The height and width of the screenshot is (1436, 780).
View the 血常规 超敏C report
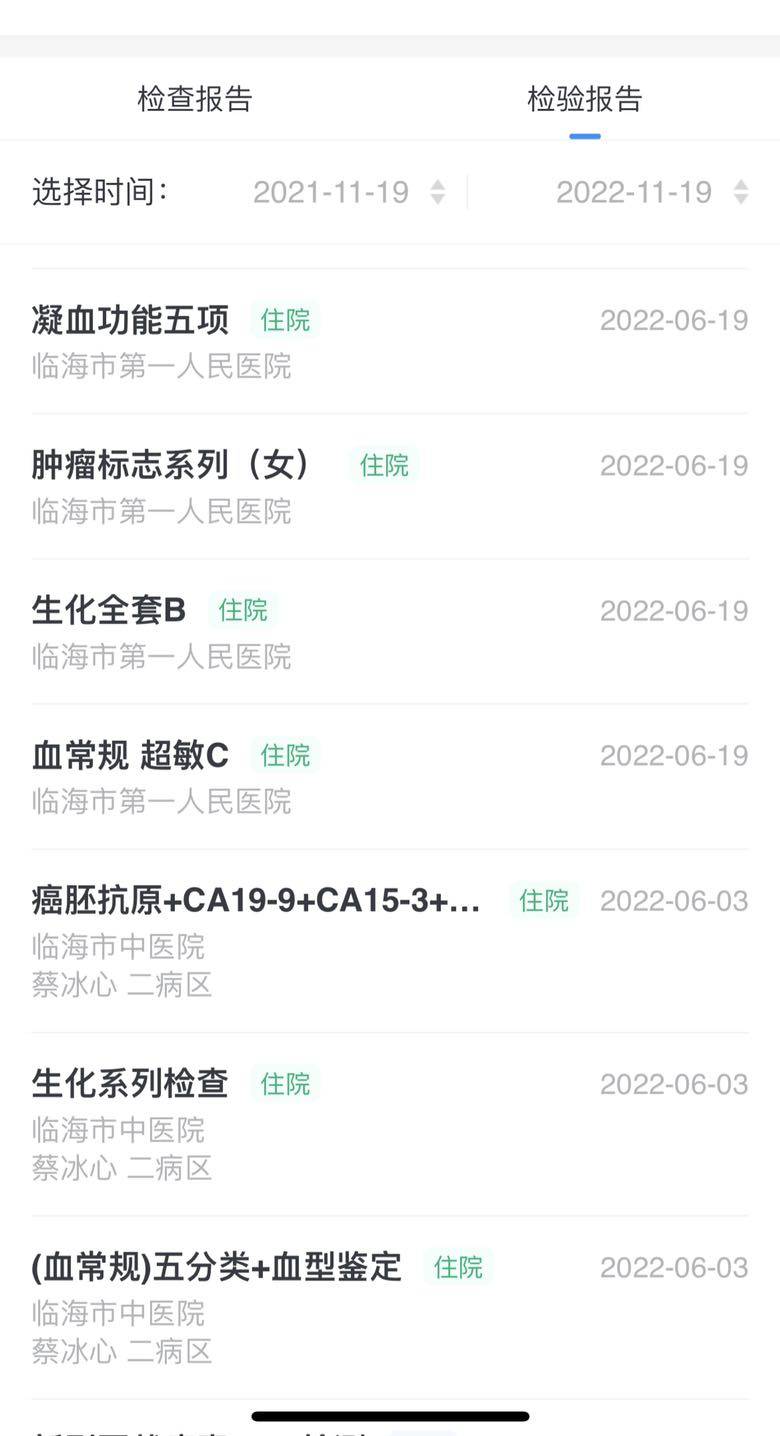coord(390,776)
